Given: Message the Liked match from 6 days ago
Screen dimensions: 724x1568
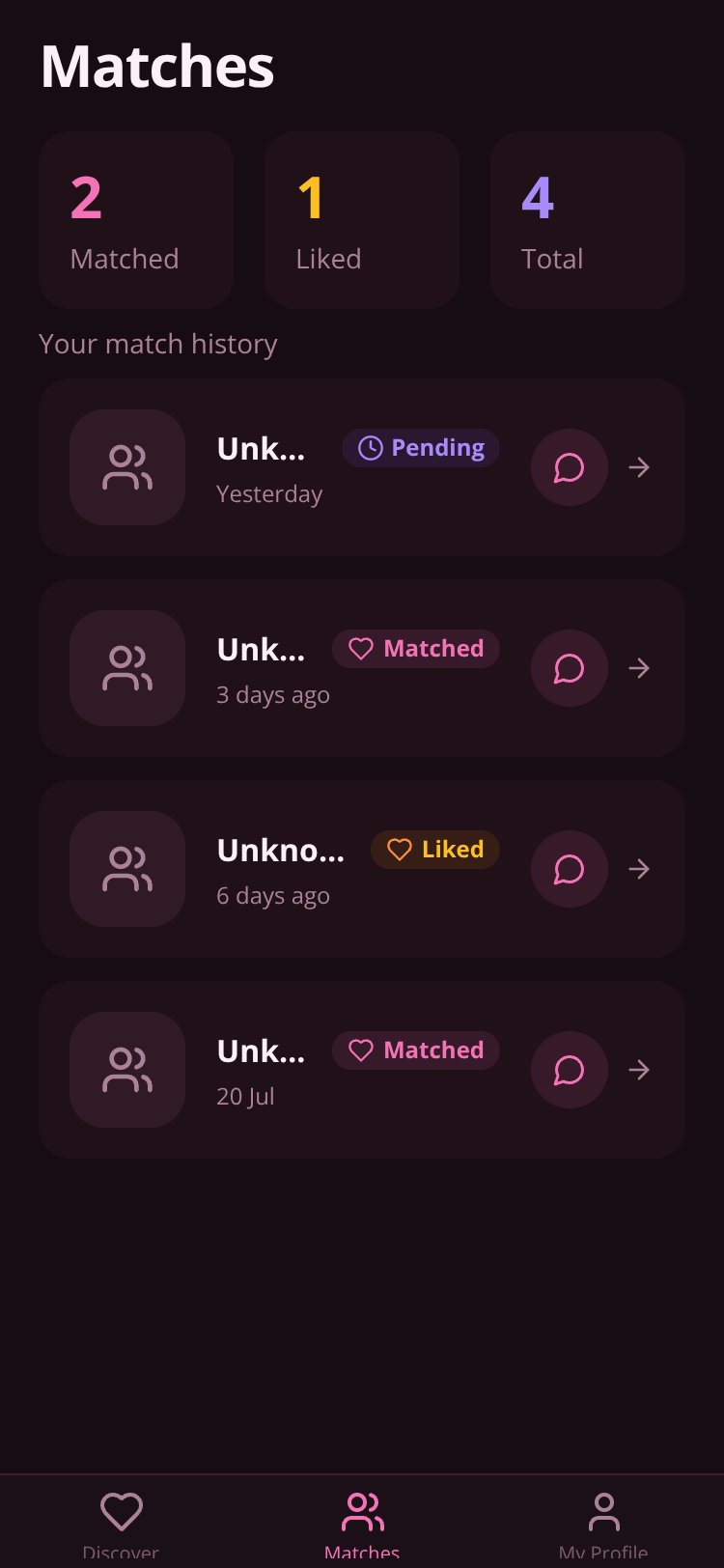Looking at the screenshot, I should coord(570,869).
